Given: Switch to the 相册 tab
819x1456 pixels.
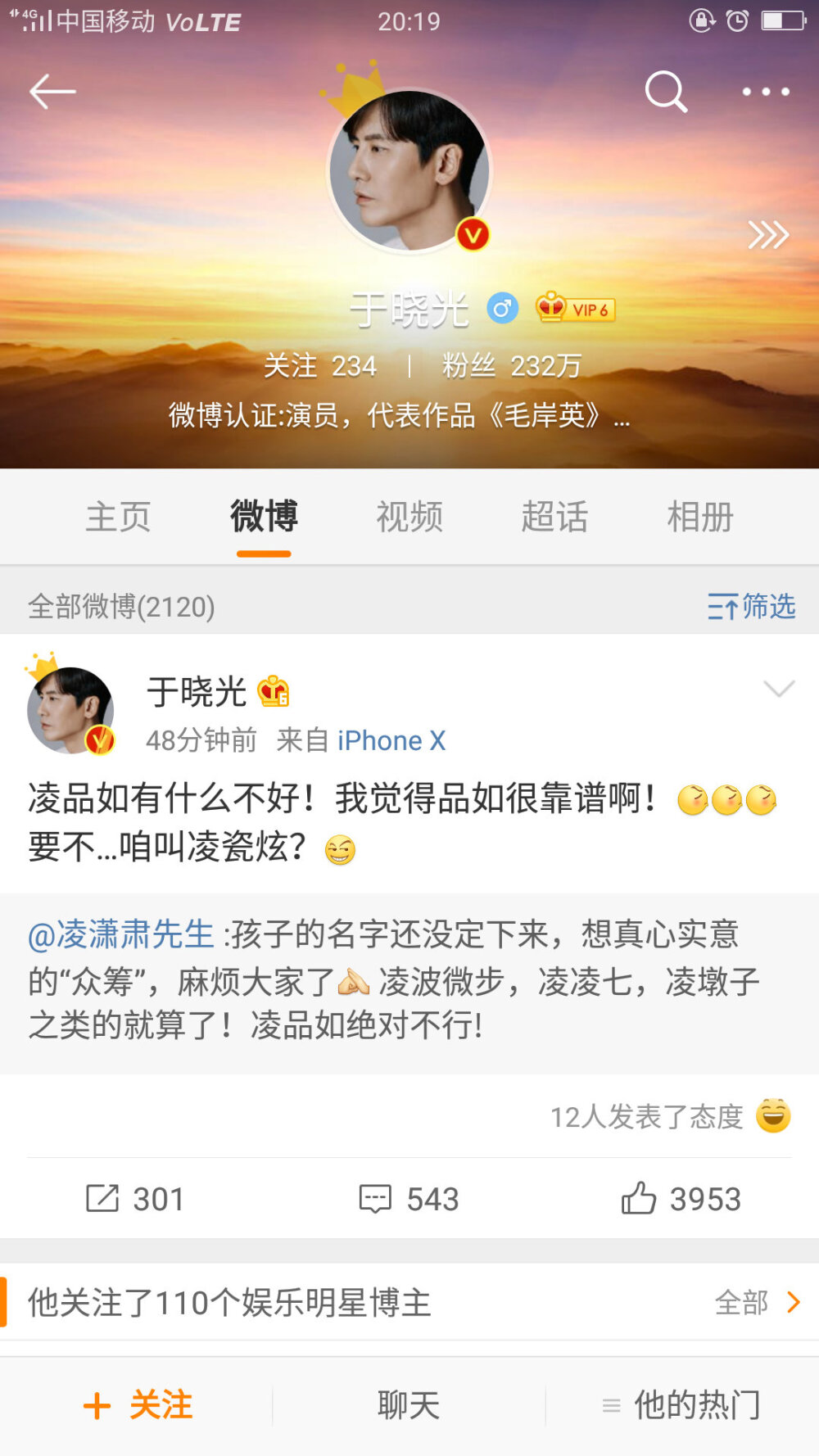Looking at the screenshot, I should tap(700, 516).
